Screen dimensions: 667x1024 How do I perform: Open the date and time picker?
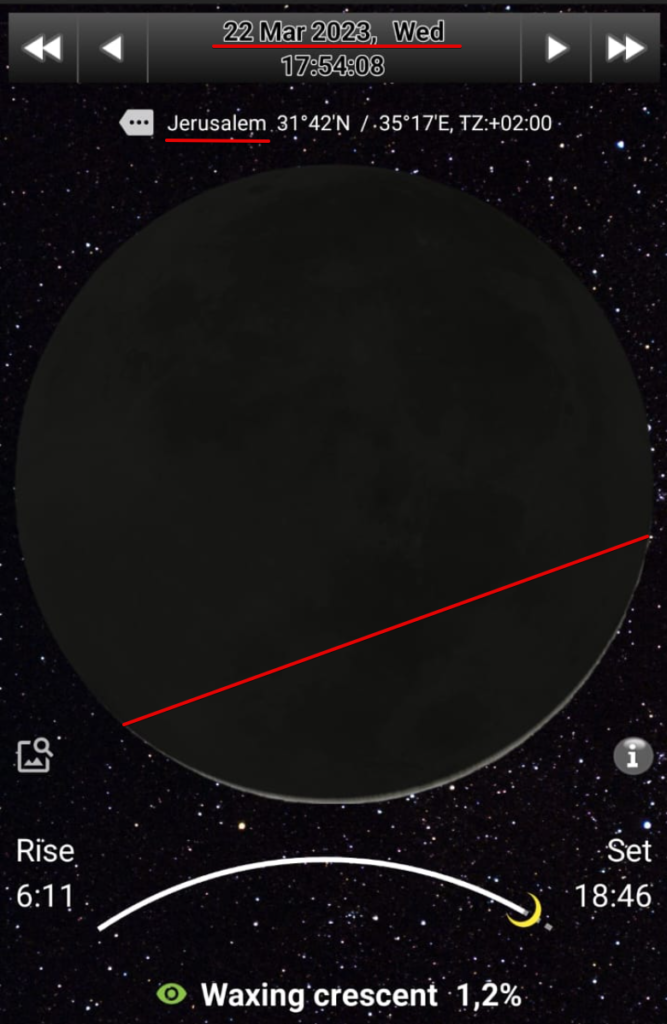click(334, 48)
